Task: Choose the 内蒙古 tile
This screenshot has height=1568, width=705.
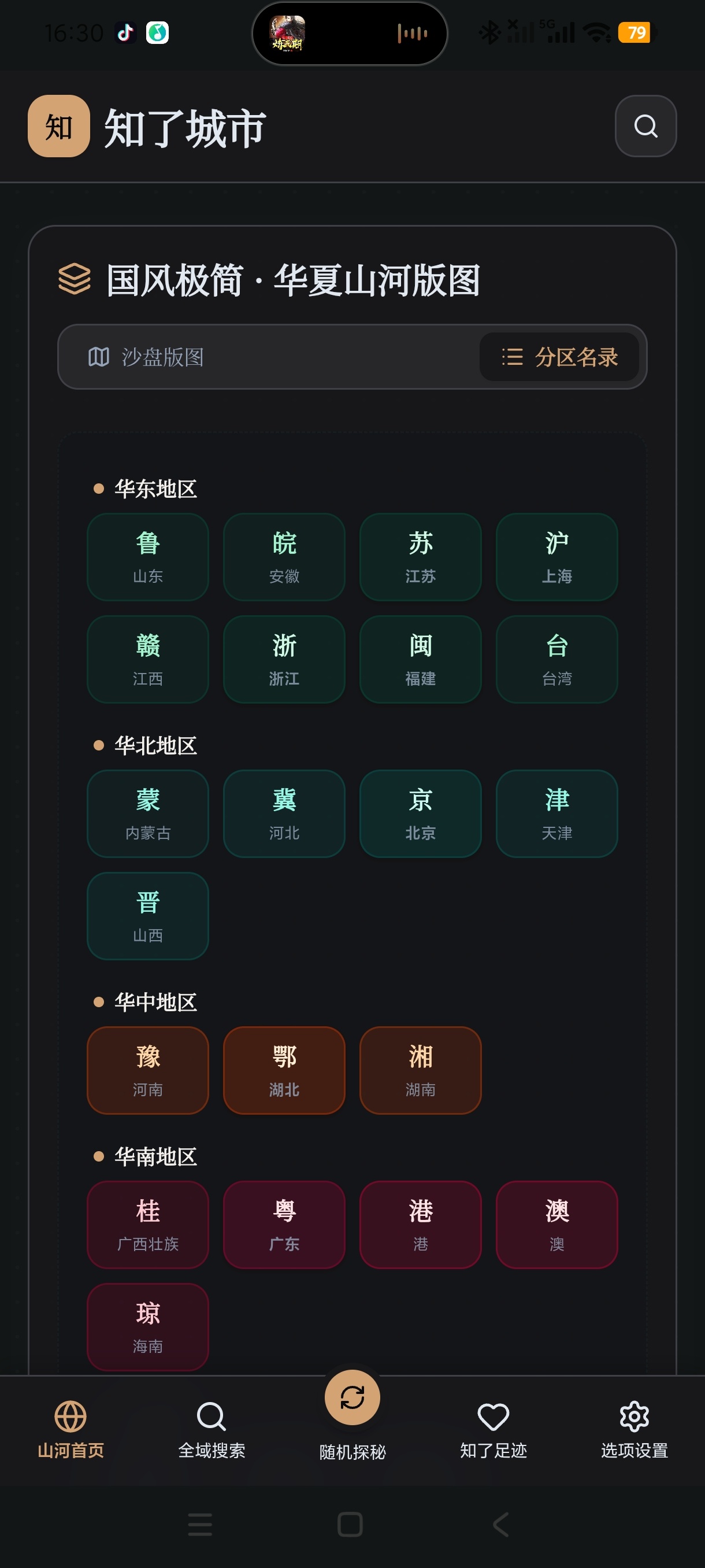Action: click(x=148, y=814)
